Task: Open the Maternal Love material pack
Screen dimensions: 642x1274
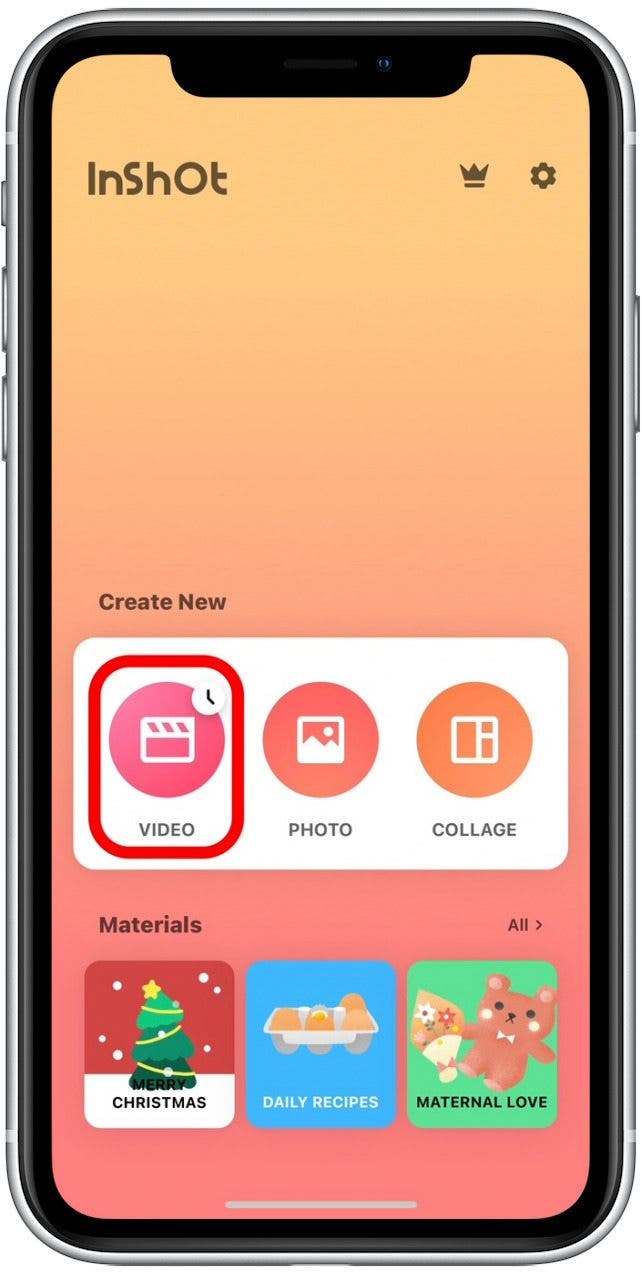Action: (481, 1044)
